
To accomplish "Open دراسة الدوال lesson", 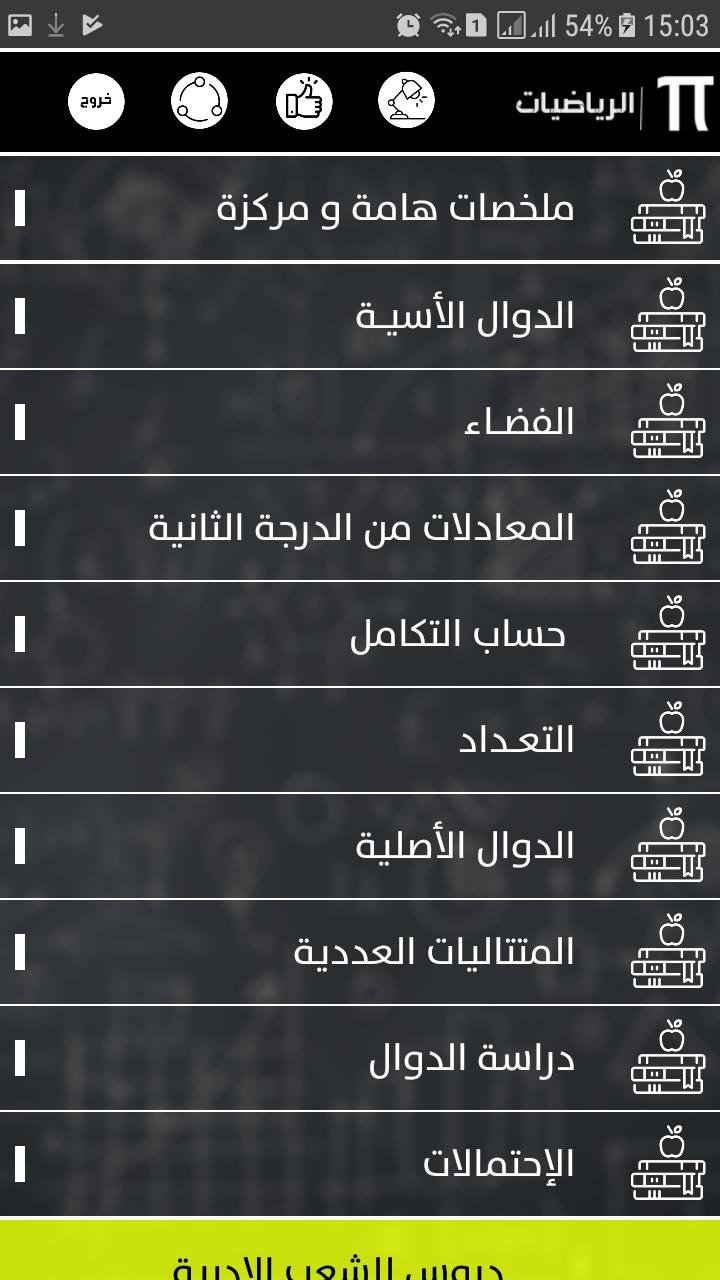I will point(472,1058).
